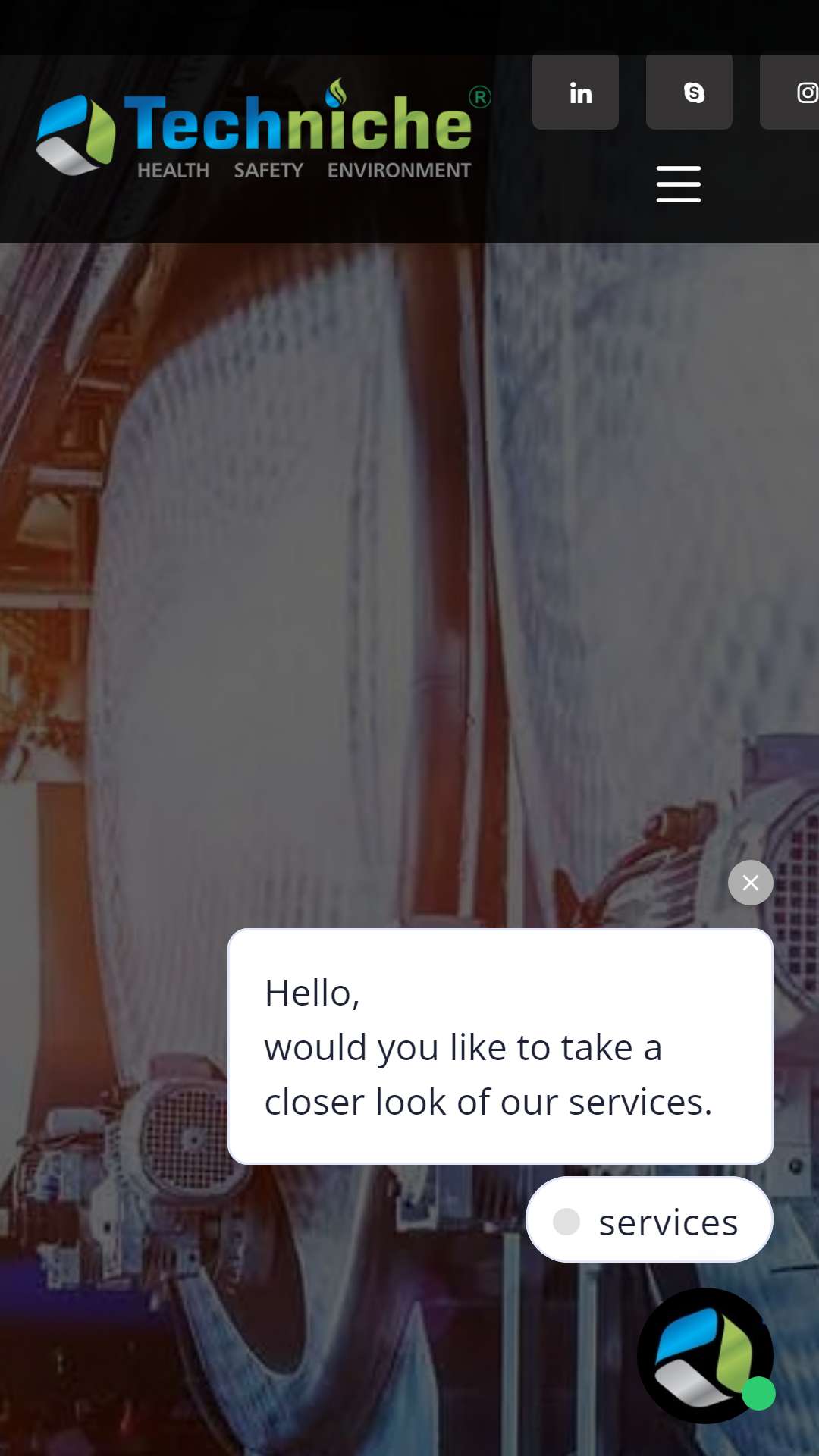Tap the Techniche logo to go home

265,128
